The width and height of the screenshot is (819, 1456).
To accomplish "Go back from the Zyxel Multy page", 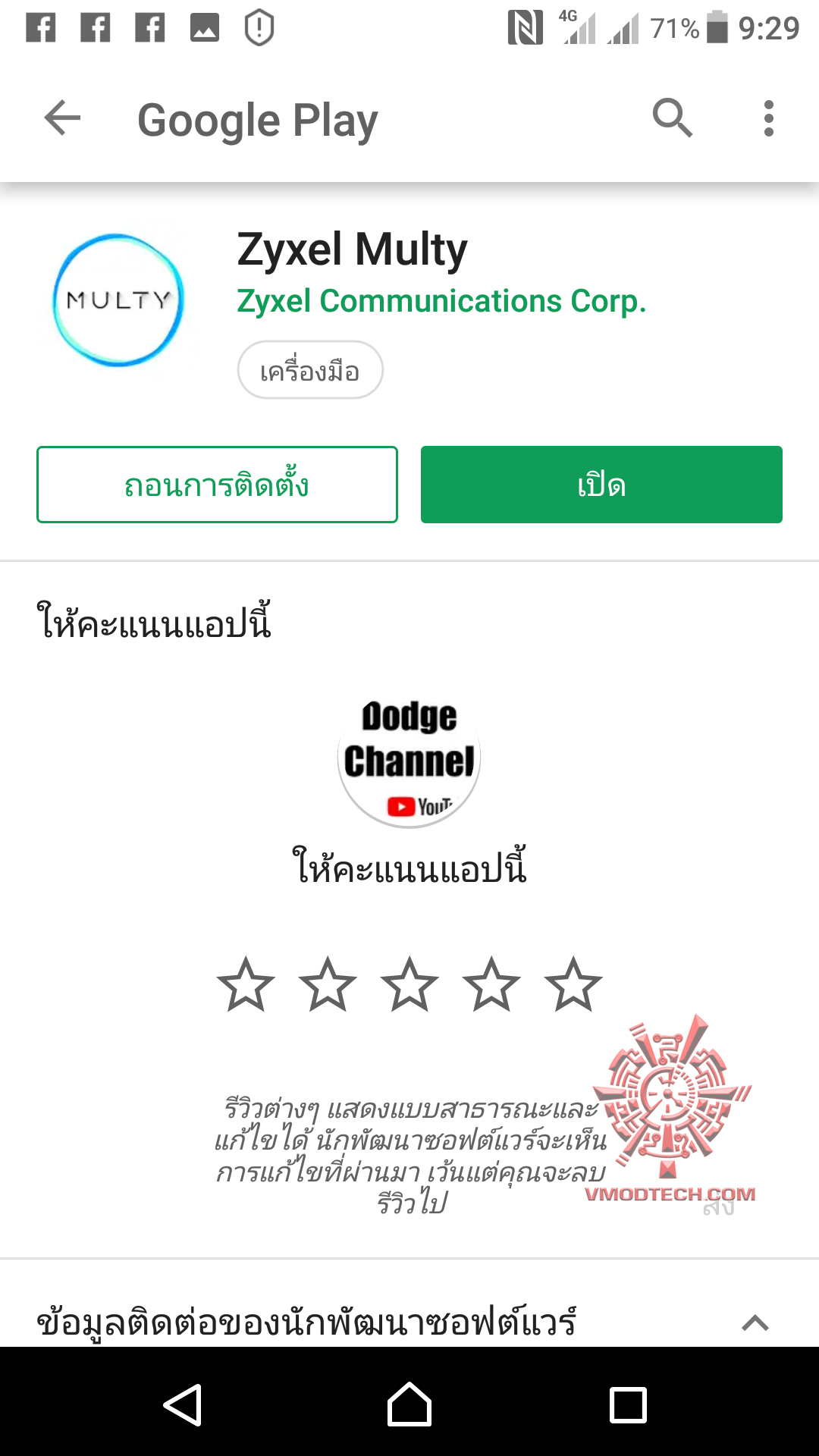I will pyautogui.click(x=62, y=118).
